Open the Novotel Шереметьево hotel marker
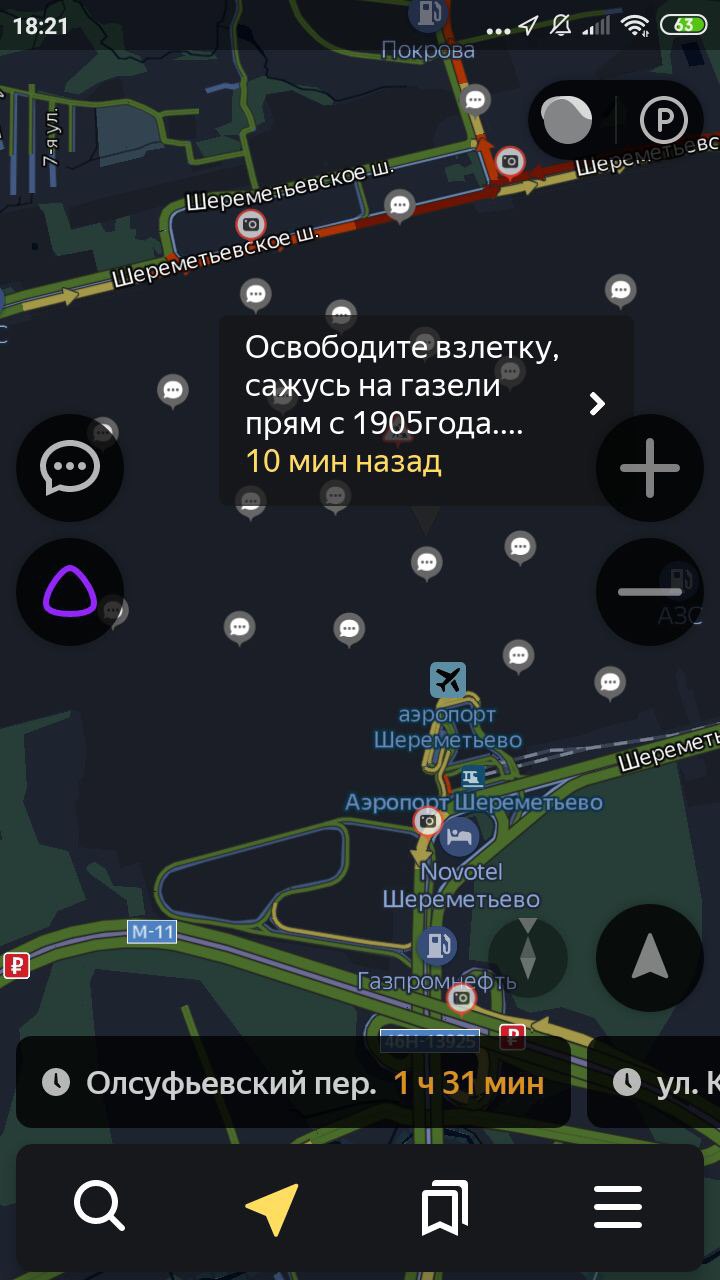This screenshot has height=1280, width=720. click(x=459, y=836)
